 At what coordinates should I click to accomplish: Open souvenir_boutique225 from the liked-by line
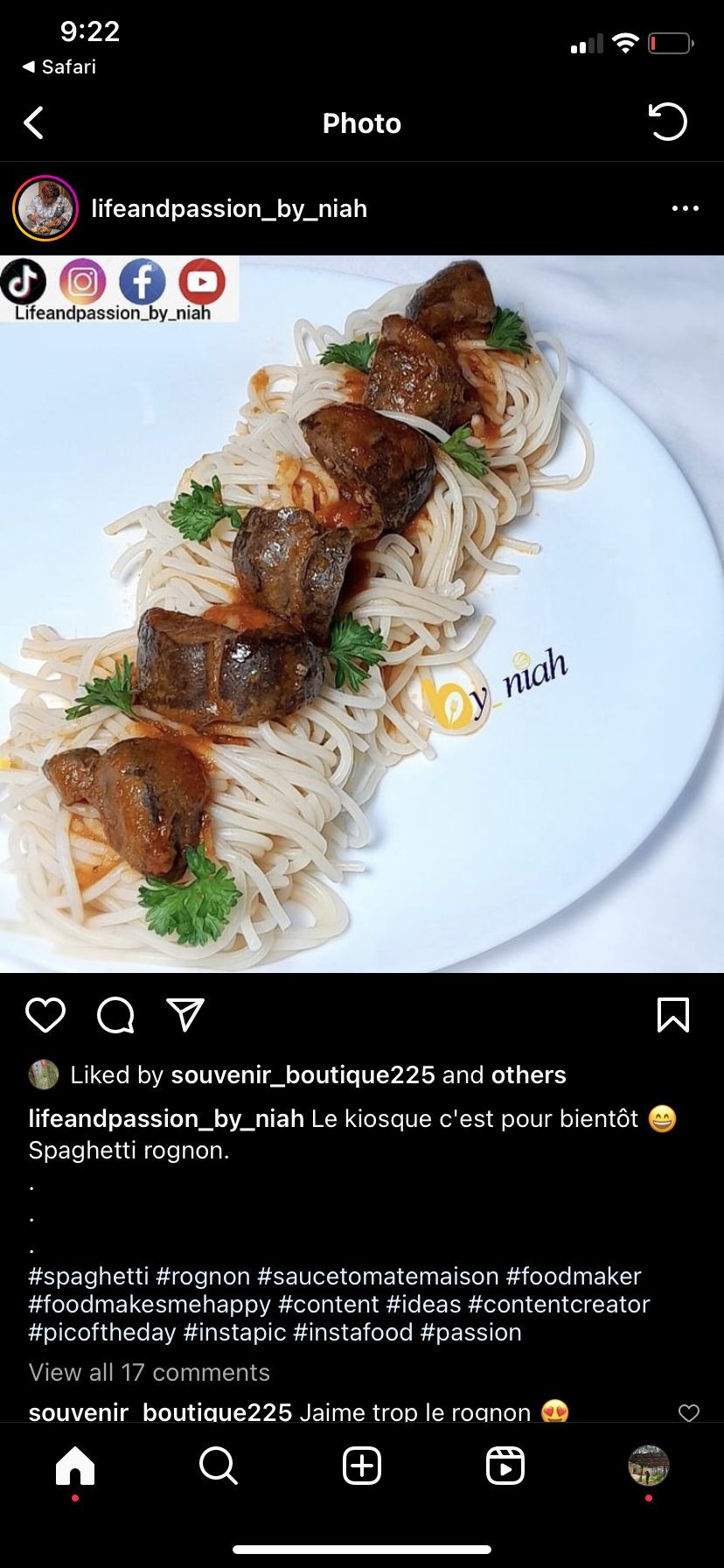303,1074
